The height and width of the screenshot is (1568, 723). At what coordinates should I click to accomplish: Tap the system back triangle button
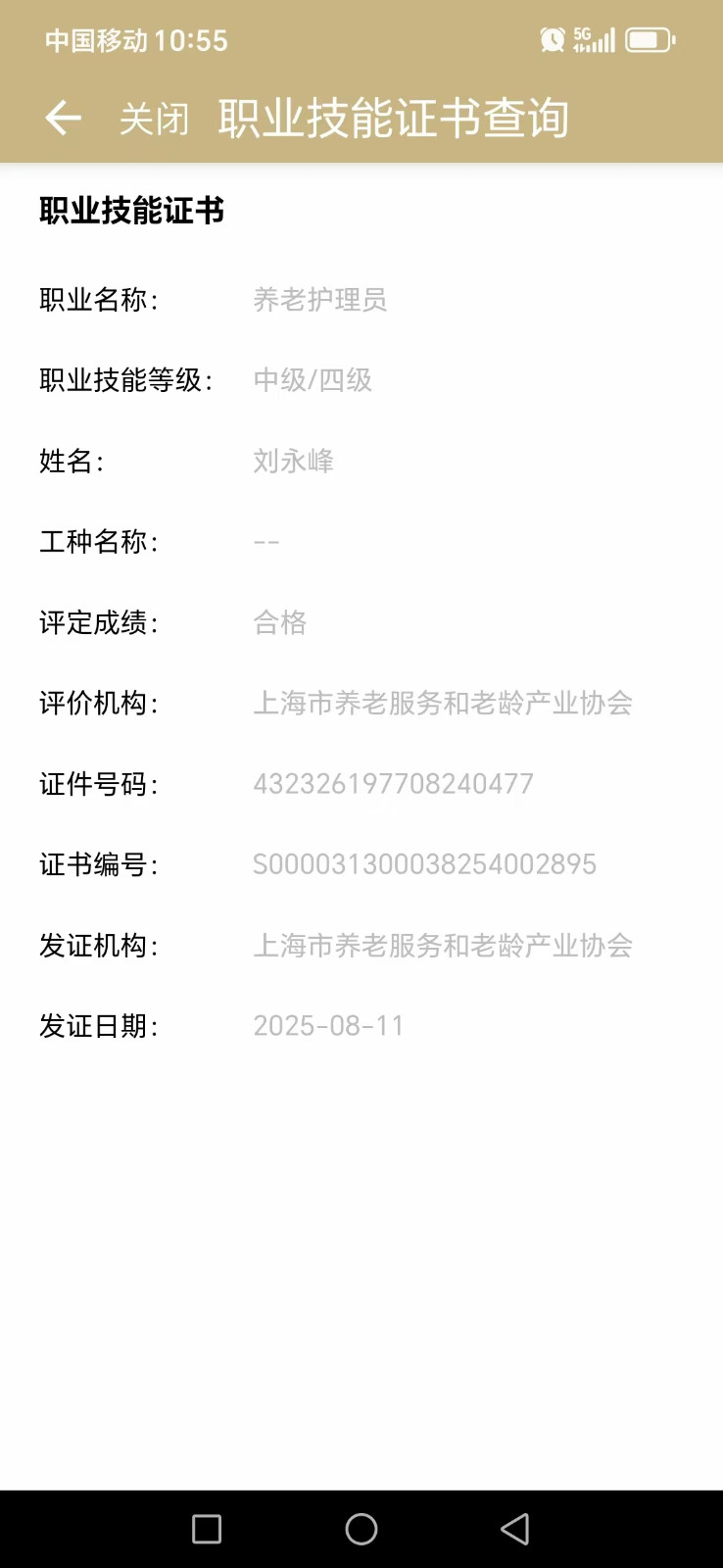click(515, 1529)
